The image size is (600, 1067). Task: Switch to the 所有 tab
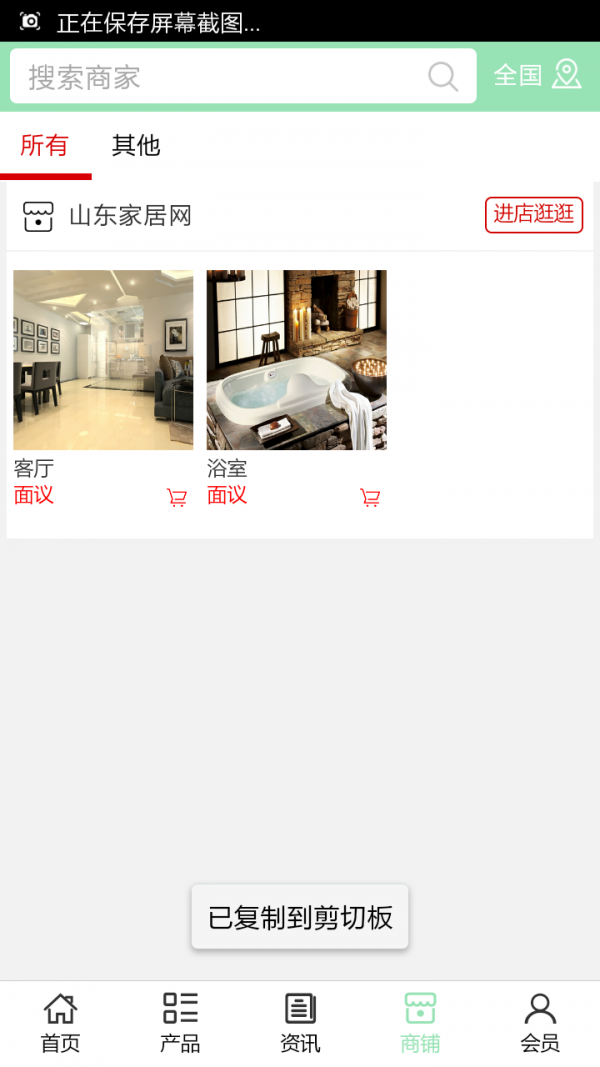pyautogui.click(x=45, y=146)
